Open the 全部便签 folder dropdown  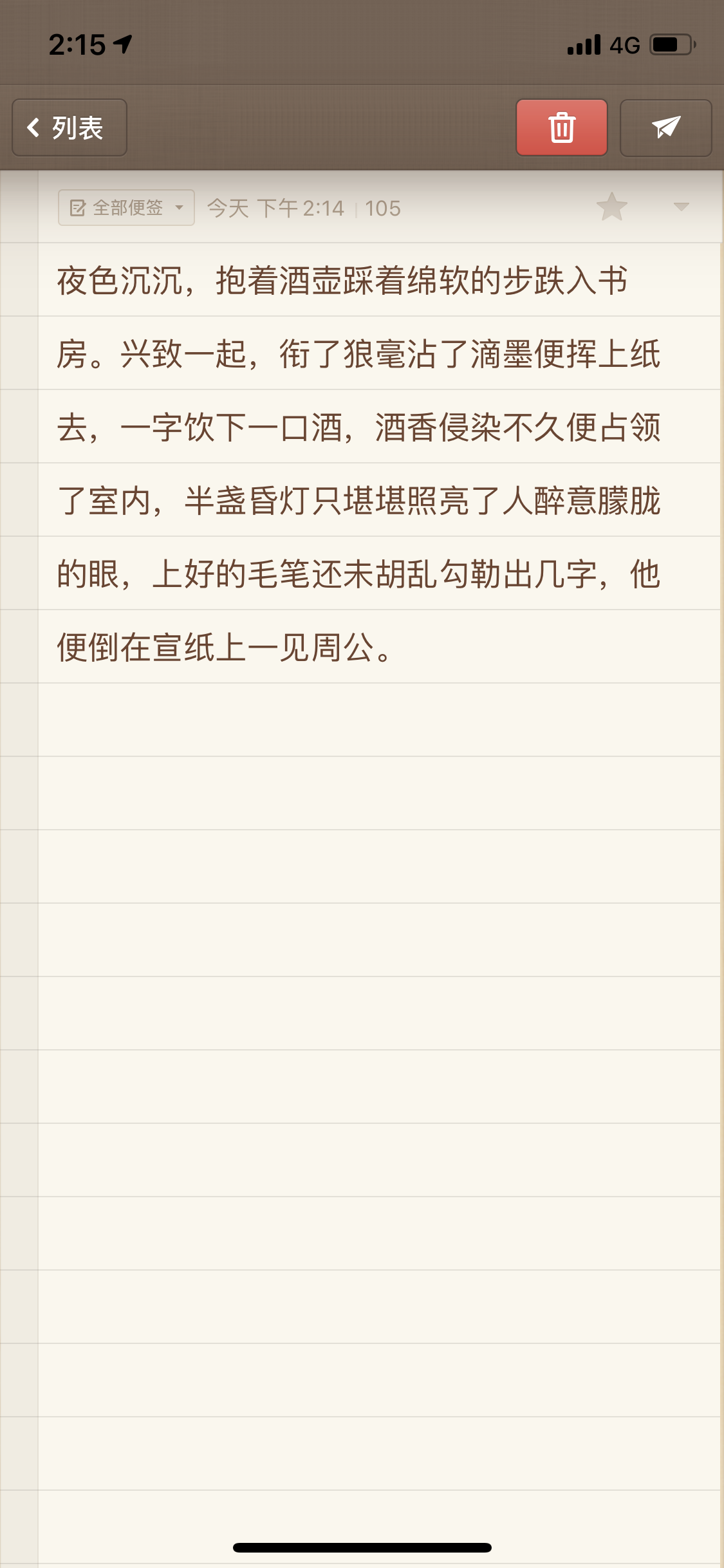click(x=126, y=208)
